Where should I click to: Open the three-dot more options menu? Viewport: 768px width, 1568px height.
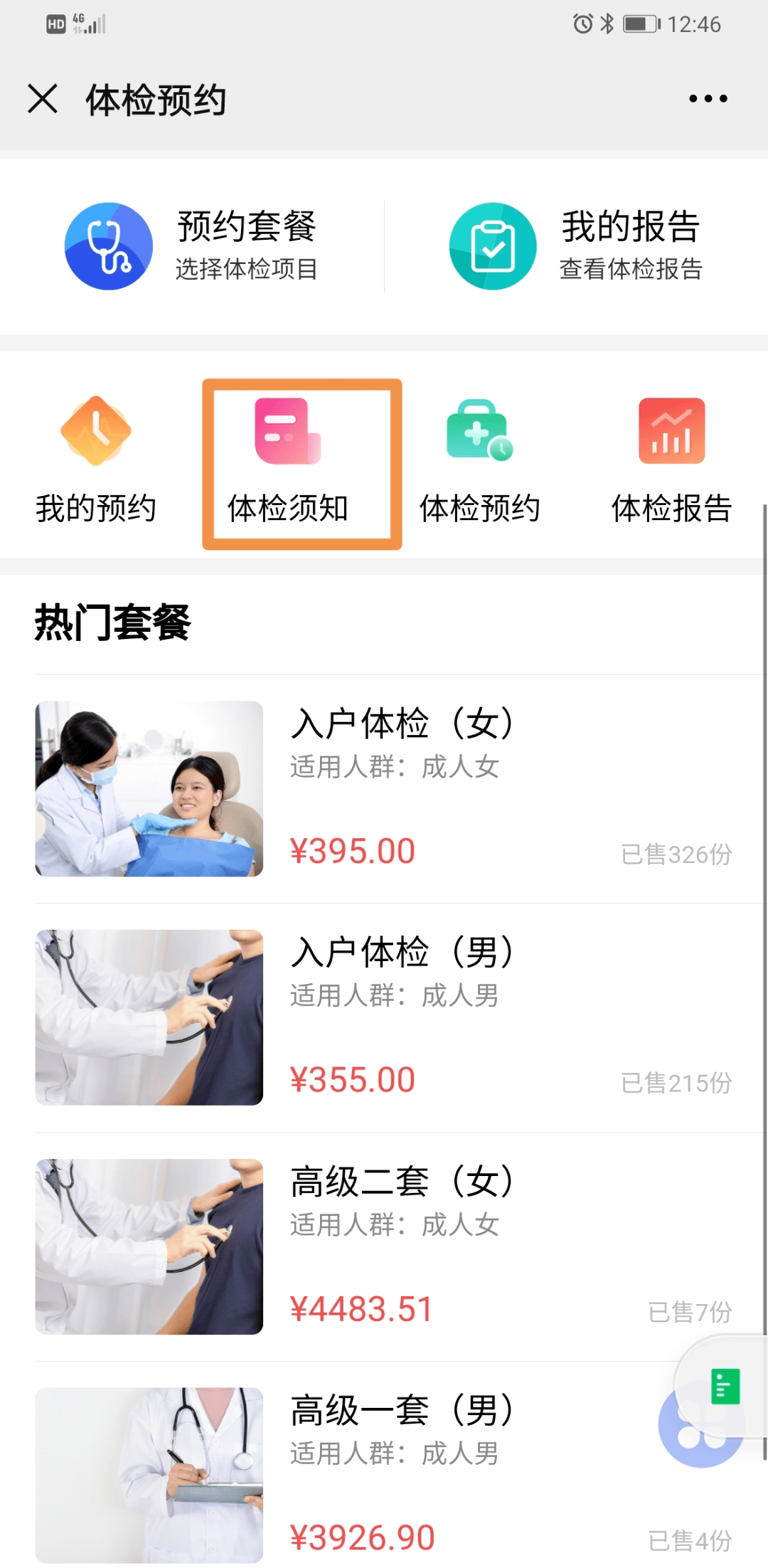pos(707,100)
